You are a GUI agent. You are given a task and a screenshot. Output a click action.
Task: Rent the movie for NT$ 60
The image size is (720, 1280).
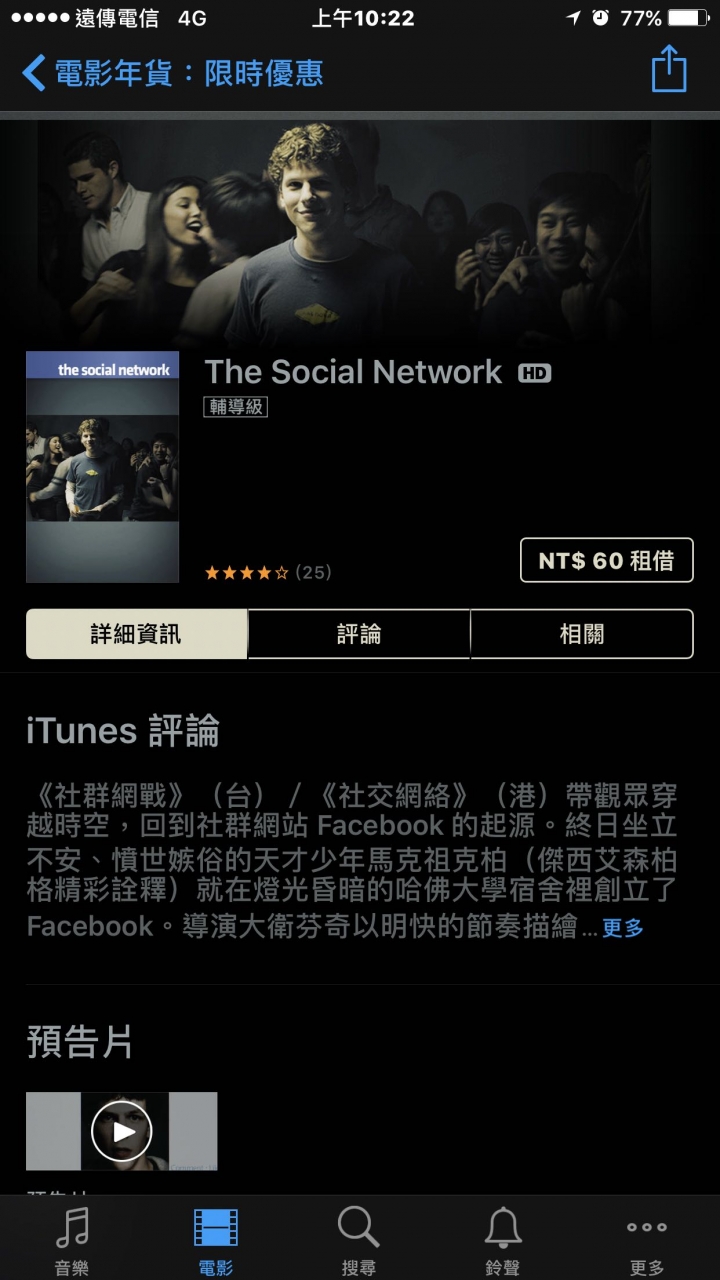(x=606, y=560)
